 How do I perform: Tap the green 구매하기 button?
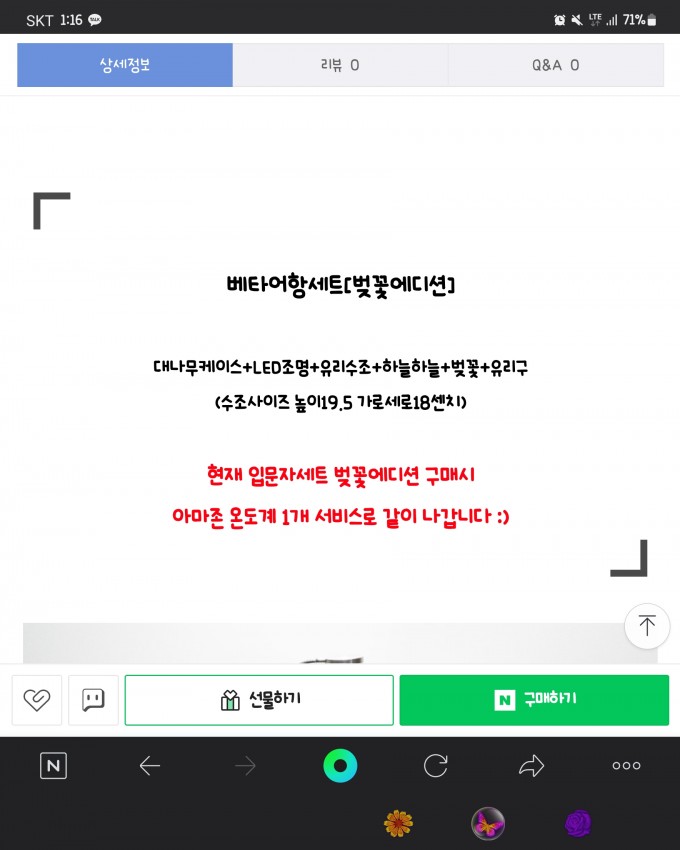tap(534, 700)
